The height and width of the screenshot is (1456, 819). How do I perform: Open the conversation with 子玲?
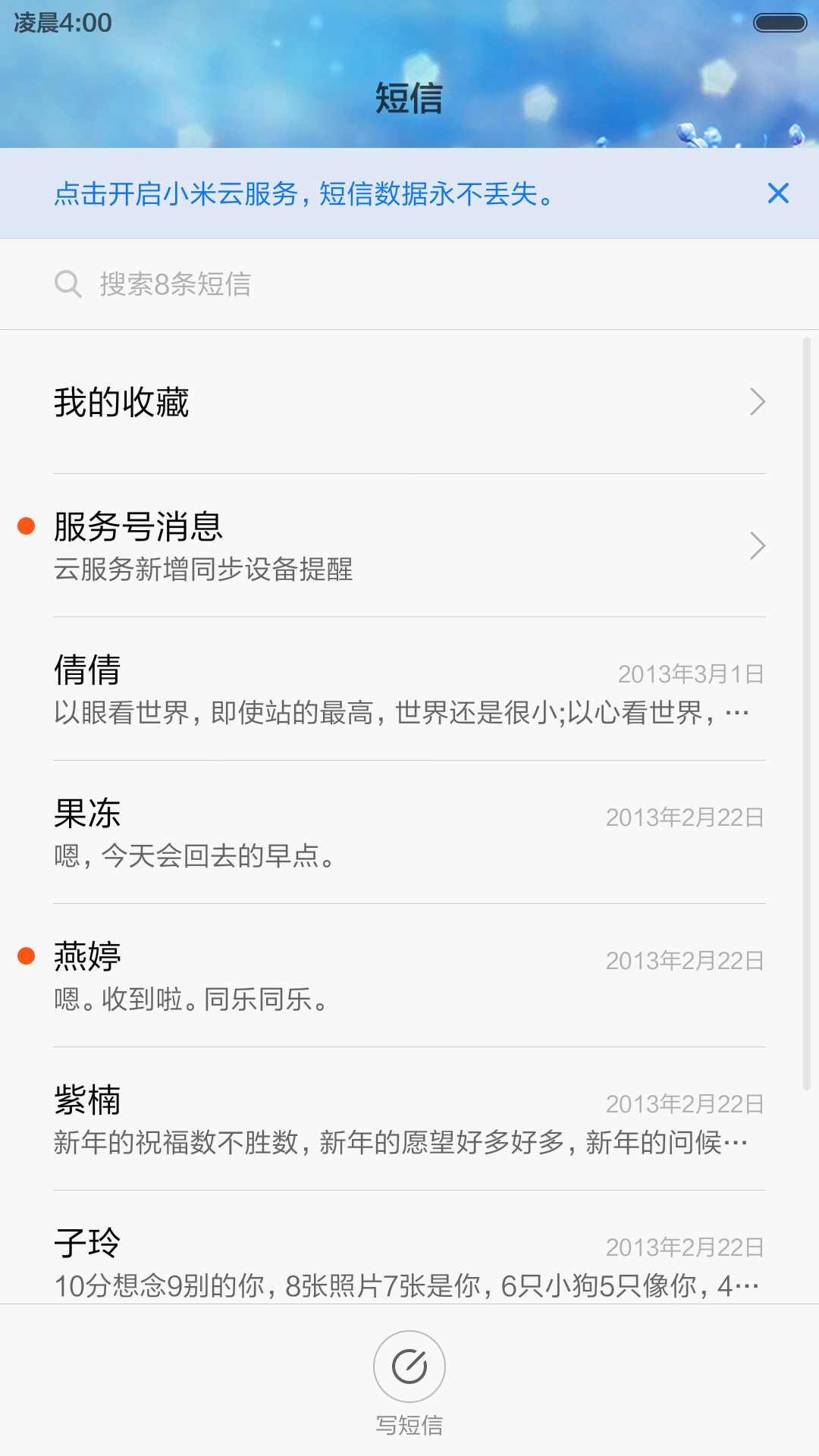pyautogui.click(x=409, y=1248)
